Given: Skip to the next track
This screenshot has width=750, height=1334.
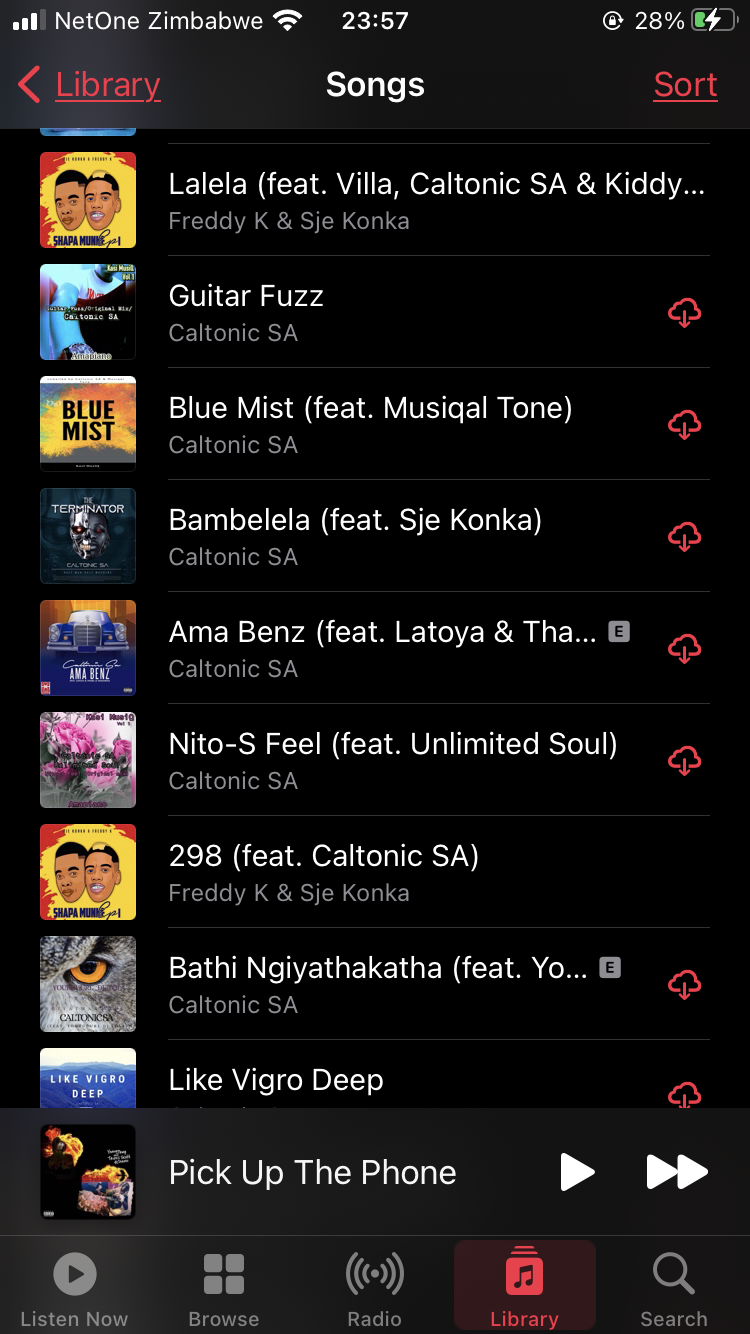Looking at the screenshot, I should tap(677, 1172).
